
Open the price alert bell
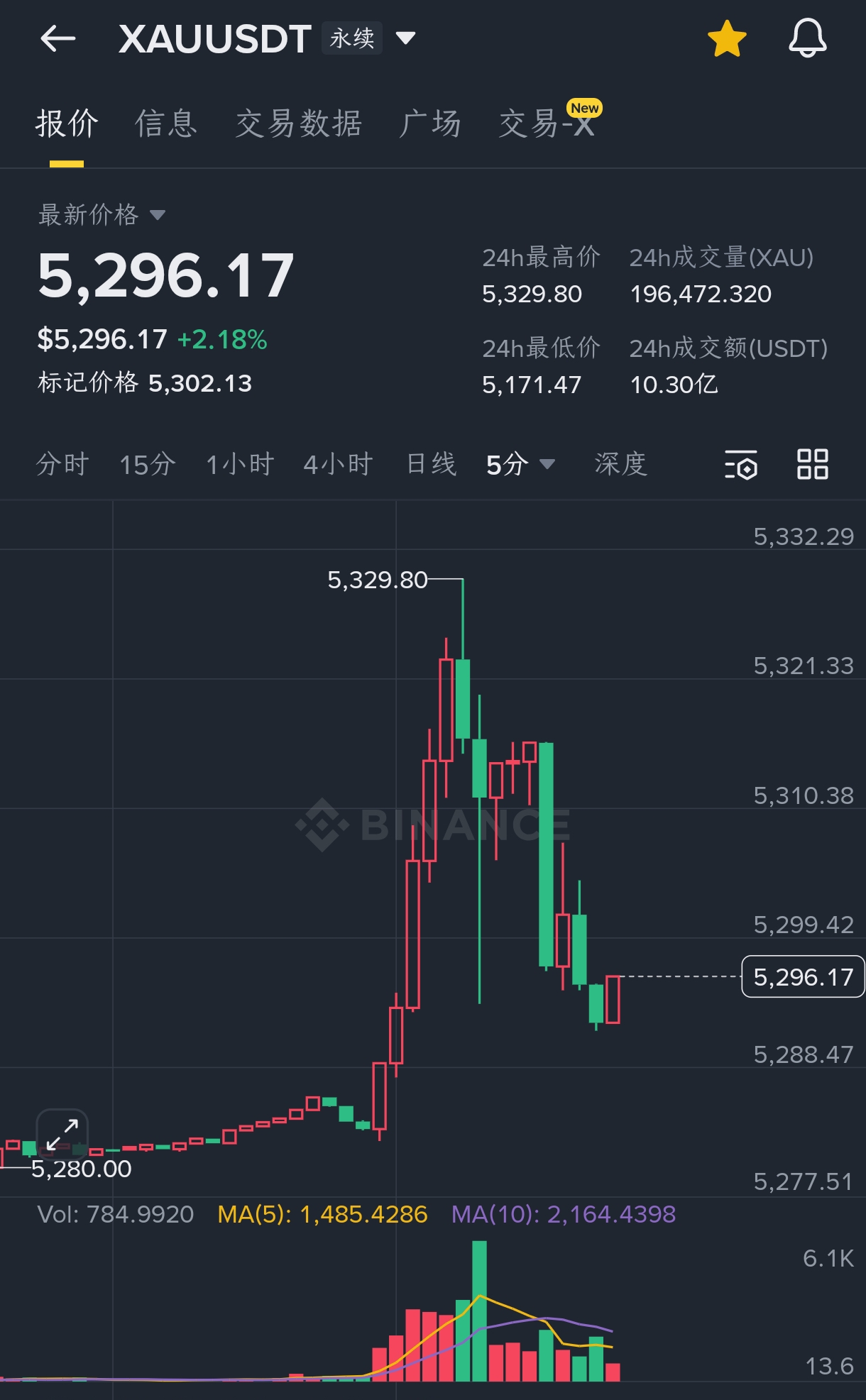point(807,38)
